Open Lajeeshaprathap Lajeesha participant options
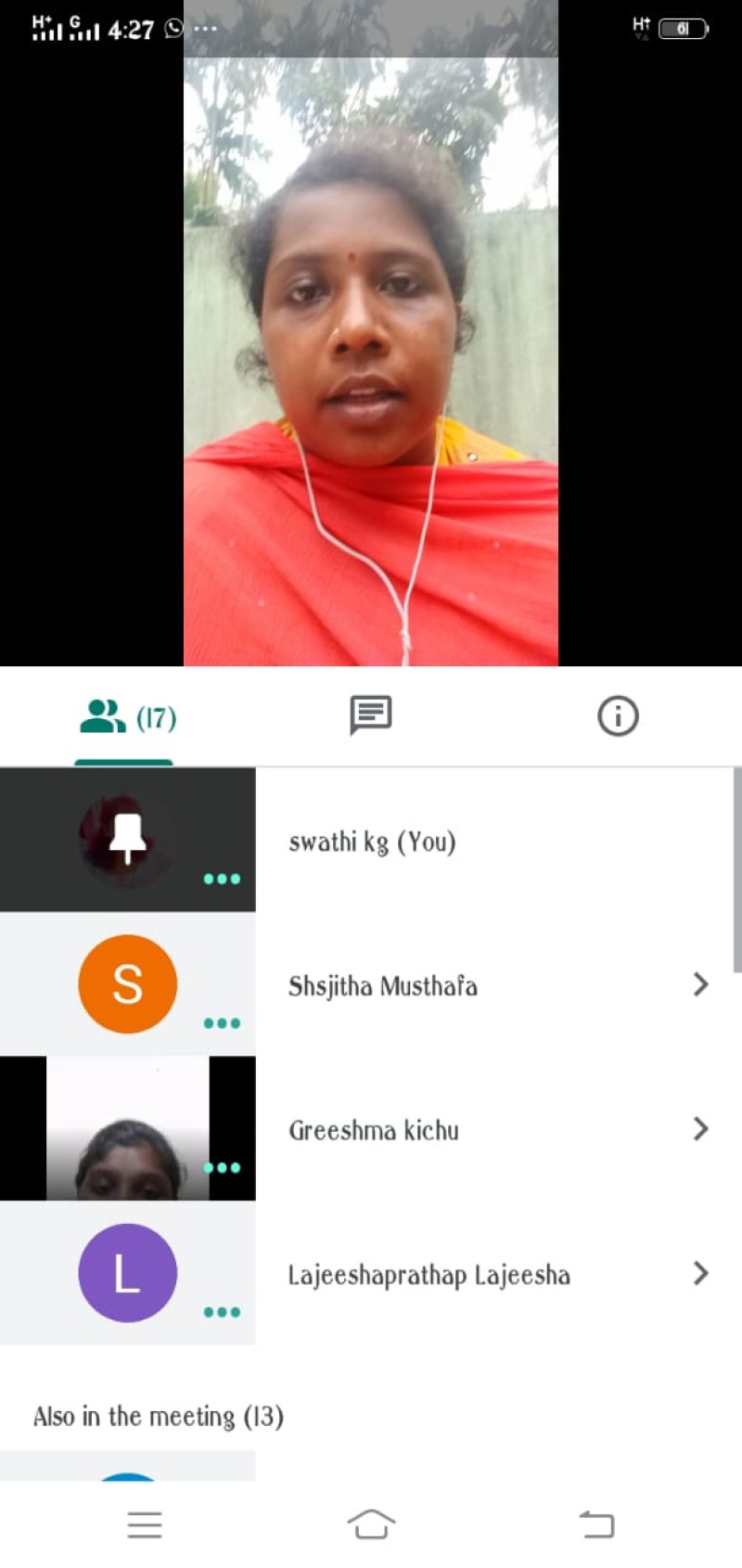The width and height of the screenshot is (742, 1568). point(700,1274)
